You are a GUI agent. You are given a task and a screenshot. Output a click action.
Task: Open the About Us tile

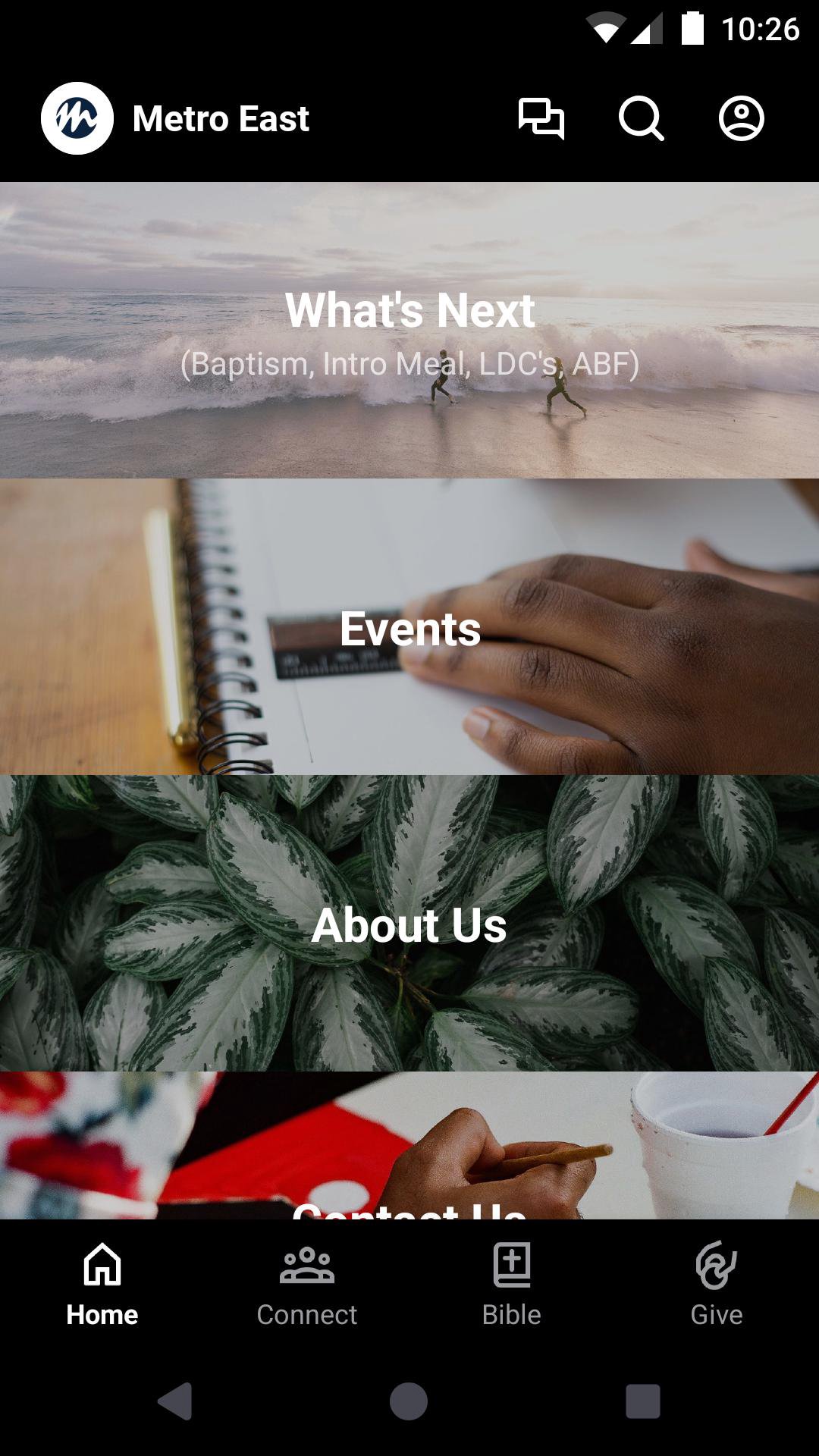pos(409,923)
